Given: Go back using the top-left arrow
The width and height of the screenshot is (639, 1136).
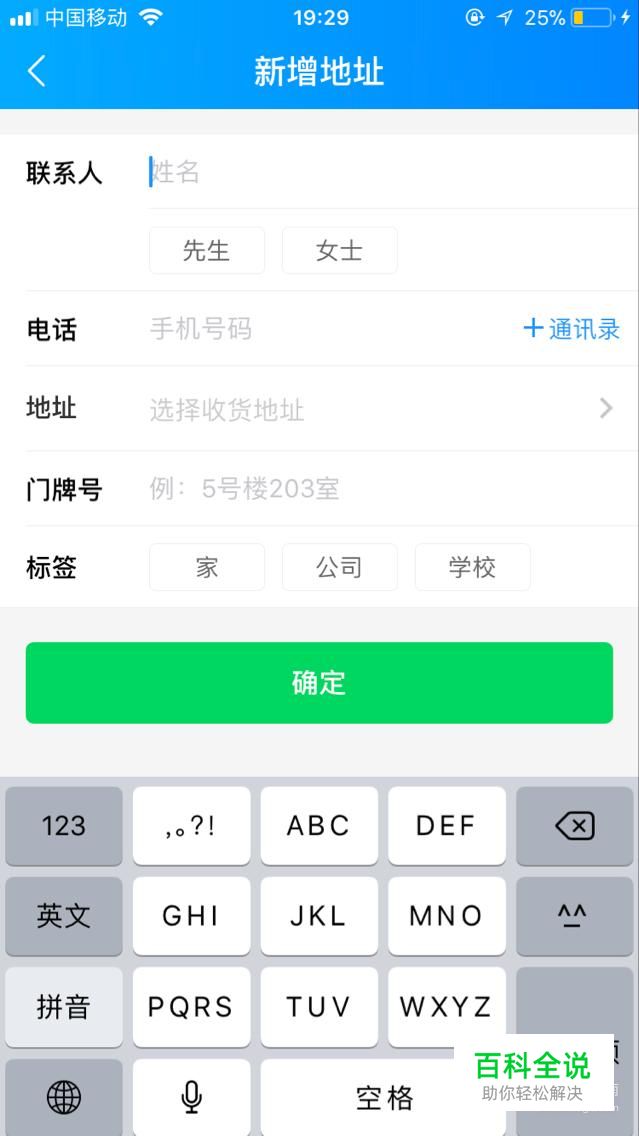Looking at the screenshot, I should 36,71.
